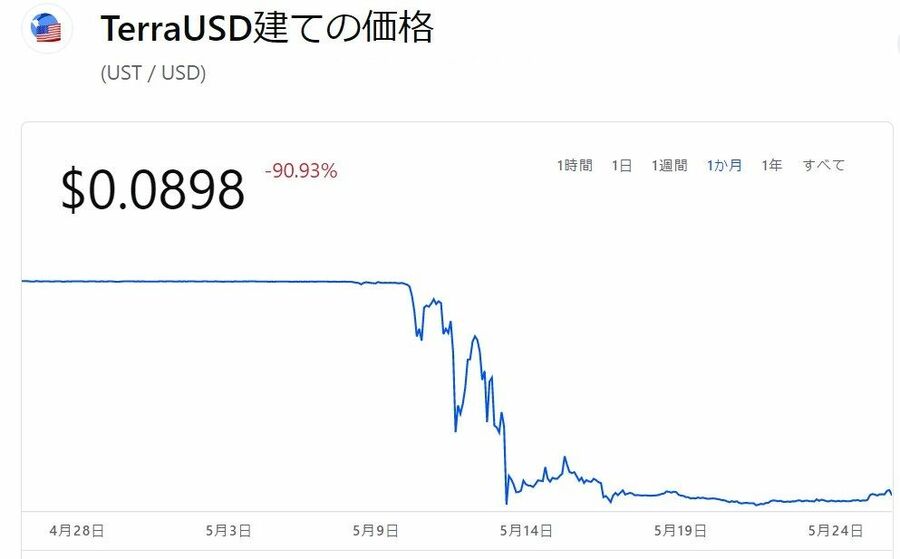
Task: Show the 1週間 price chart
Action: [669, 166]
